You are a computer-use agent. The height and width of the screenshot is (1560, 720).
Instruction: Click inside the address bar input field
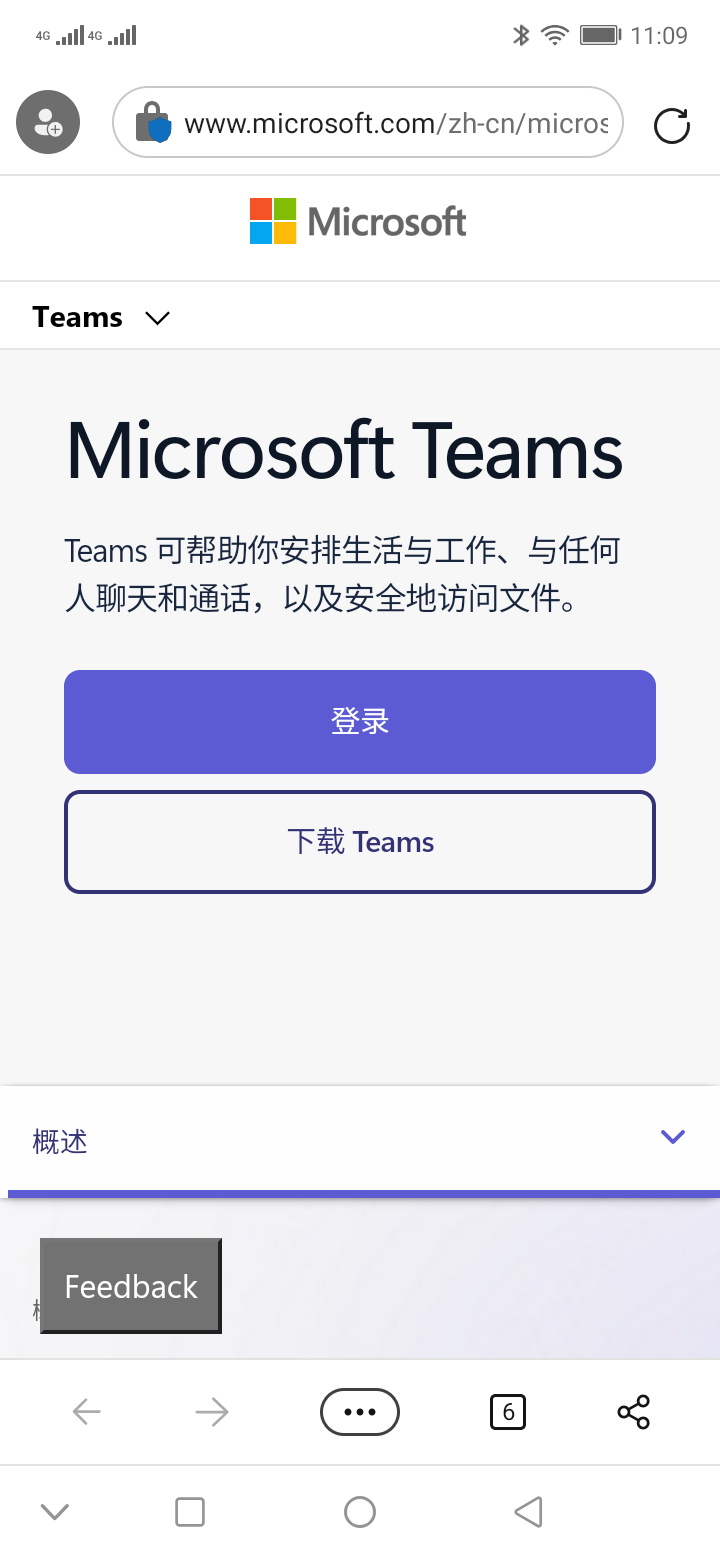click(390, 123)
